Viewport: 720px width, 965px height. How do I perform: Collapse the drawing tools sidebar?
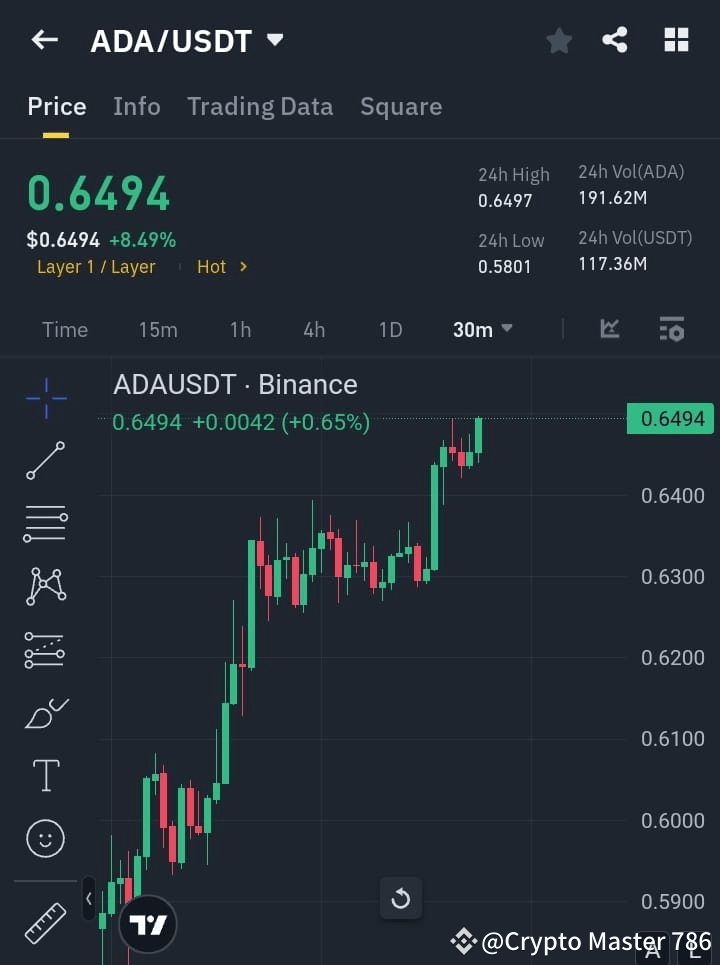(x=88, y=898)
